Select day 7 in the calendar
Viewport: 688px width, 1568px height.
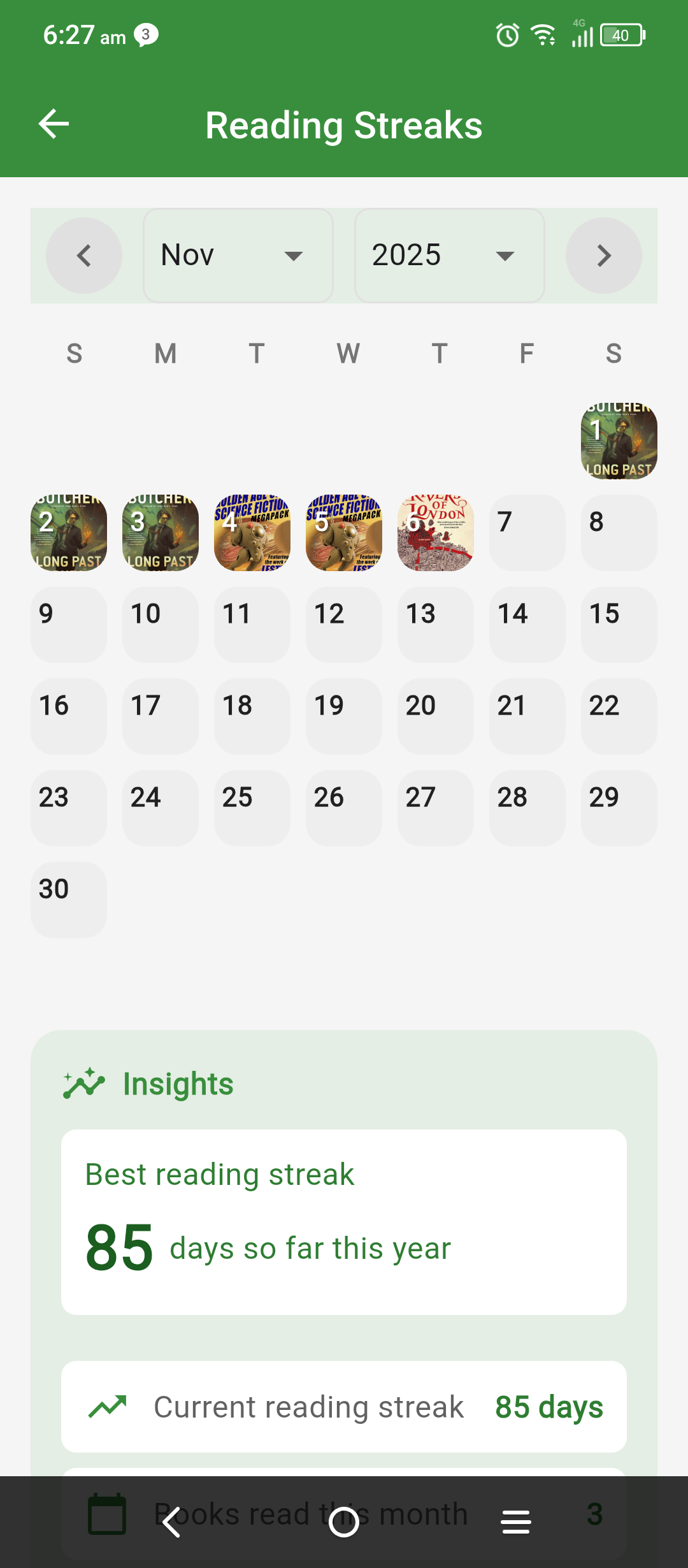tap(527, 533)
